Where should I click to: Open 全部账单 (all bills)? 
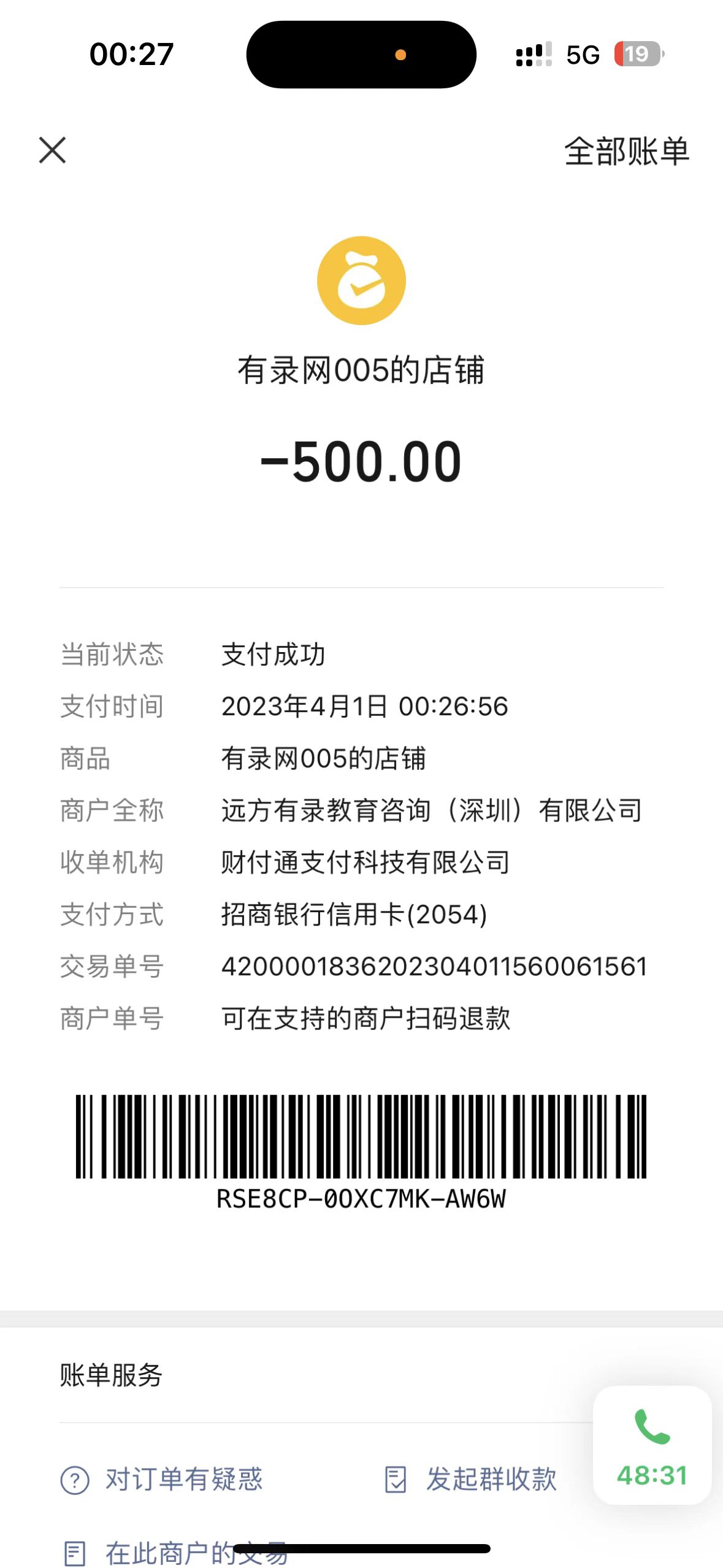click(626, 152)
